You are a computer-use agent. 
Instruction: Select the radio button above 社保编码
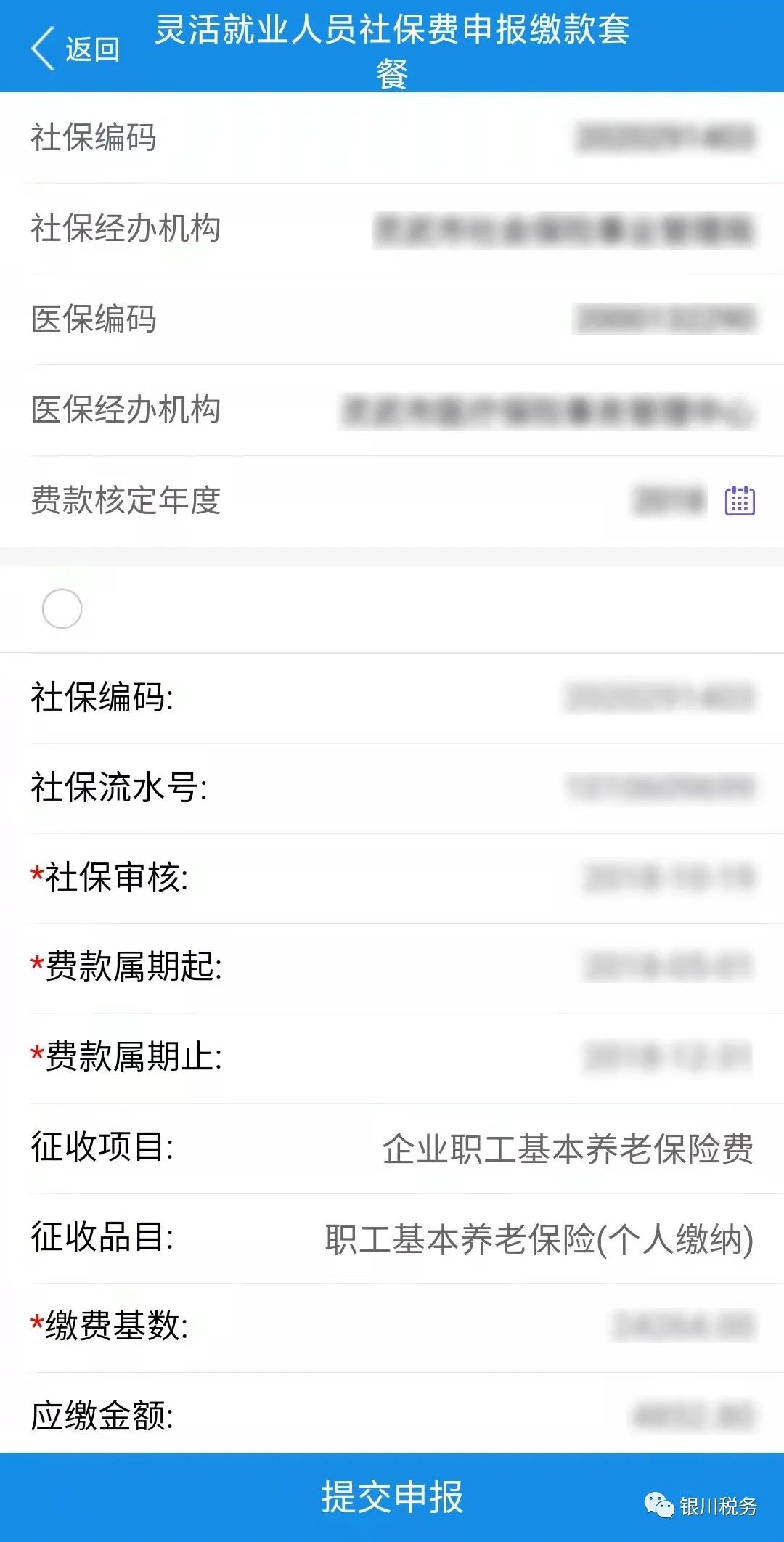point(62,608)
